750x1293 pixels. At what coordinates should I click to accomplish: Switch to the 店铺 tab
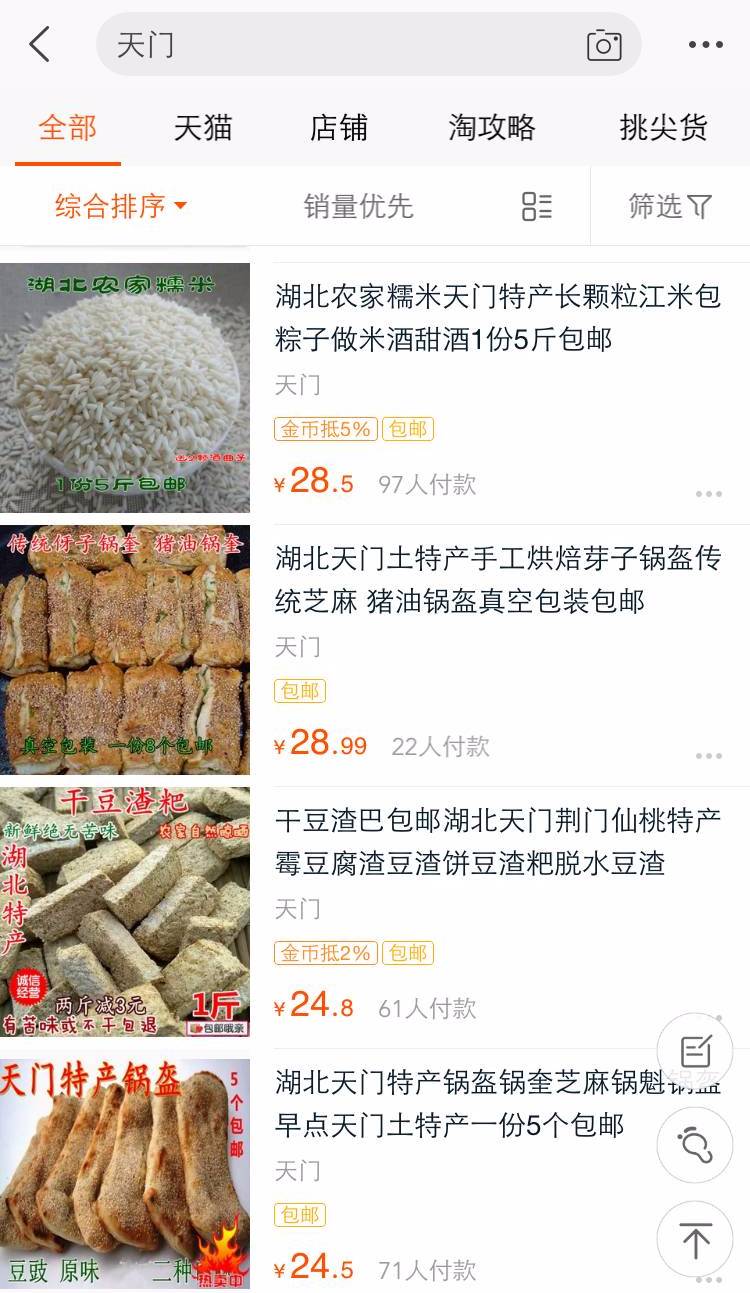coord(339,128)
